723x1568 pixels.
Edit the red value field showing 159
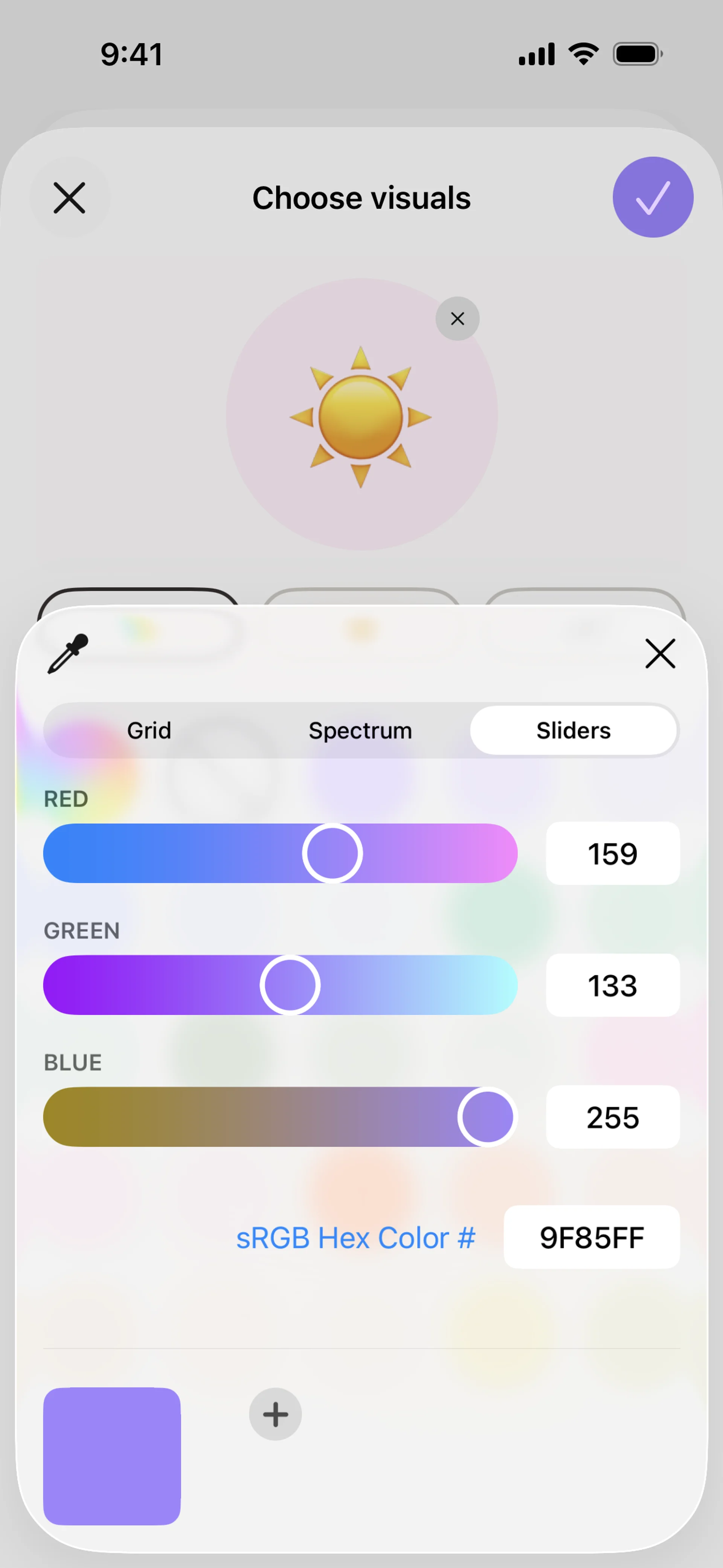(x=612, y=853)
